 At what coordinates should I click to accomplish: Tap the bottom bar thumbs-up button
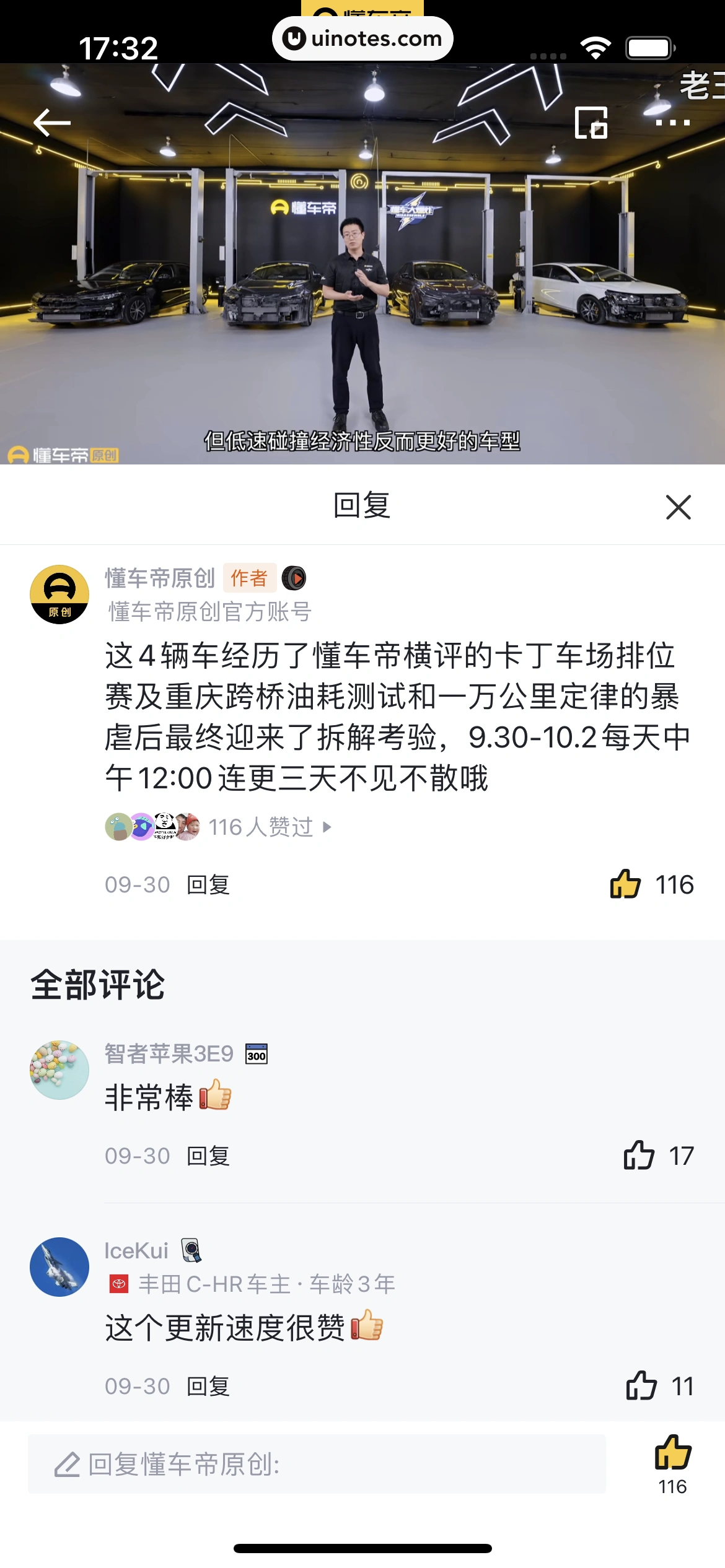click(672, 1453)
